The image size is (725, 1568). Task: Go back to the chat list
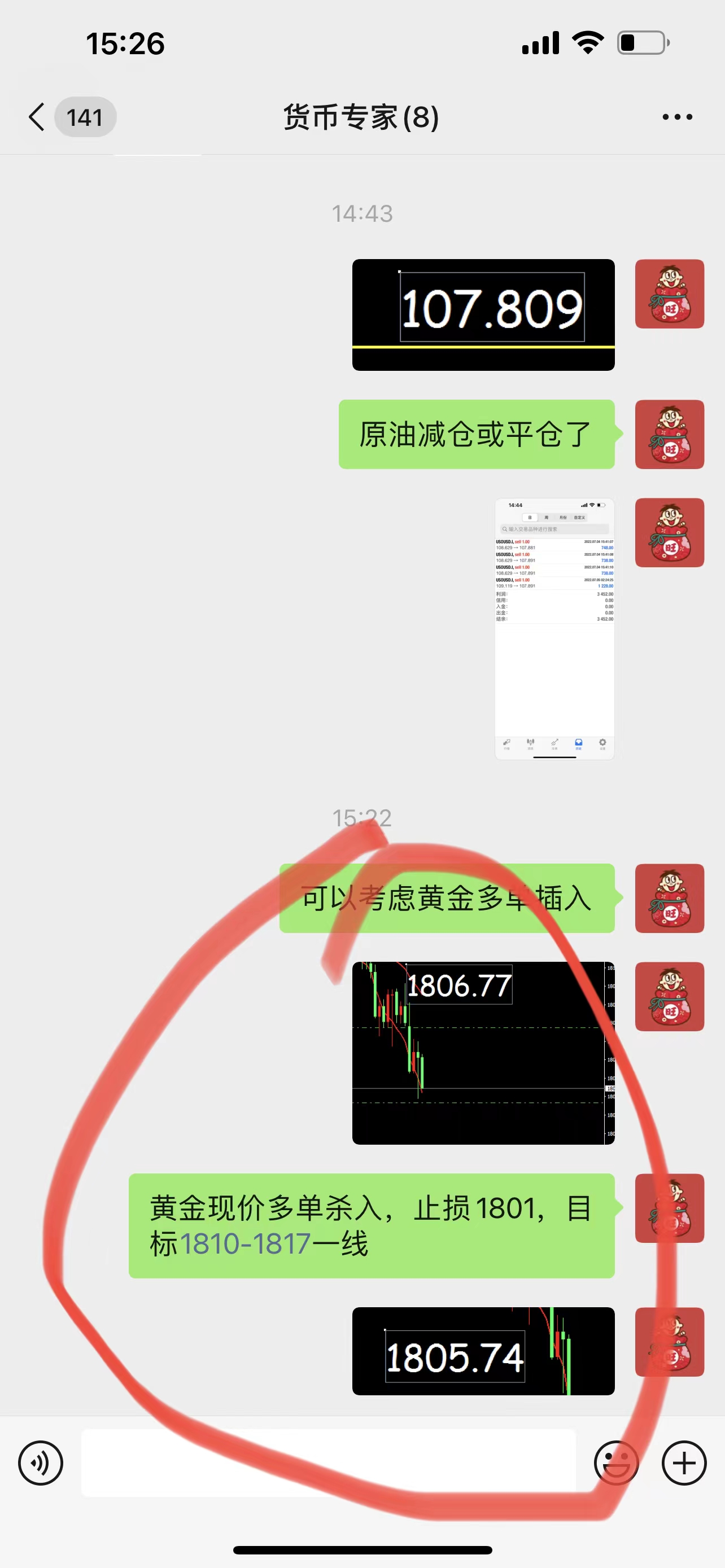[x=38, y=117]
